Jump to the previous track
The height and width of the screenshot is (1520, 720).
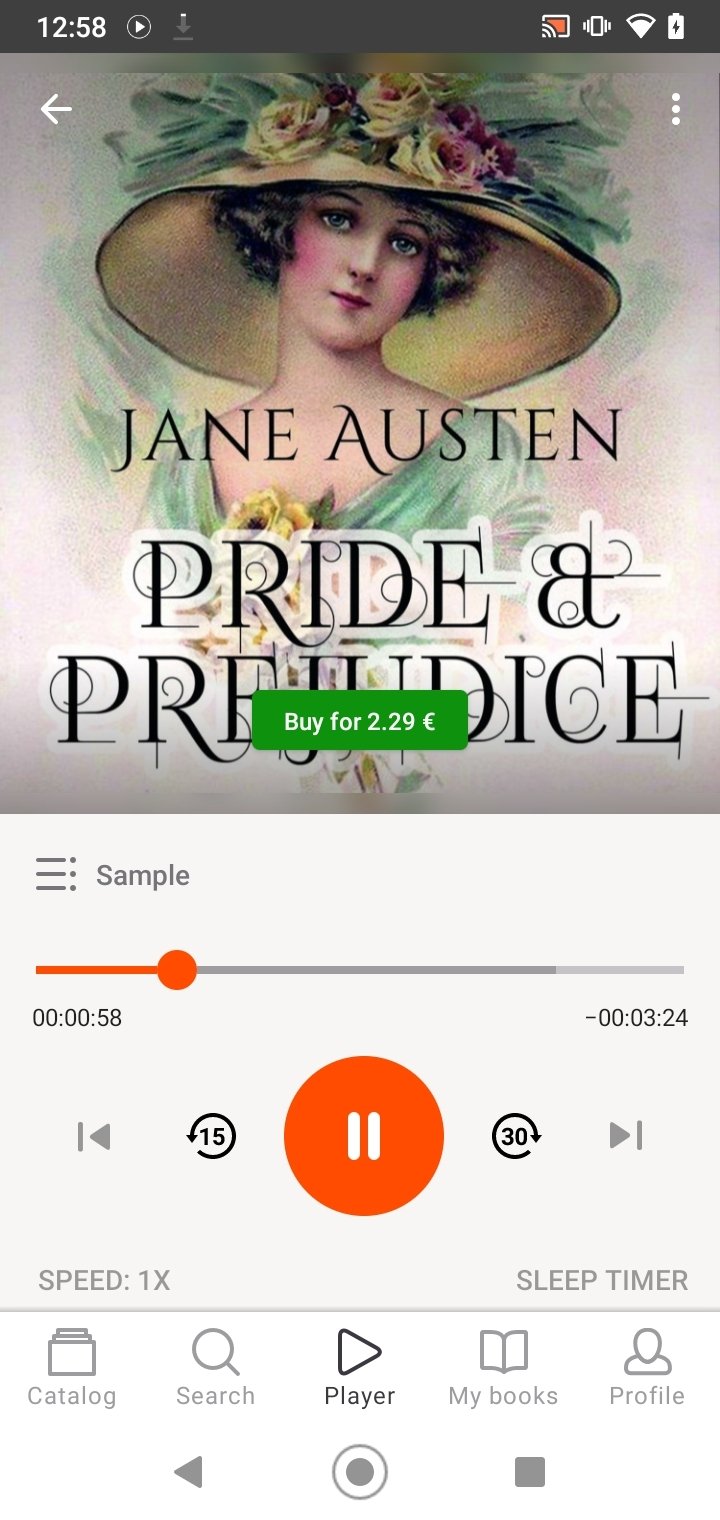94,1136
